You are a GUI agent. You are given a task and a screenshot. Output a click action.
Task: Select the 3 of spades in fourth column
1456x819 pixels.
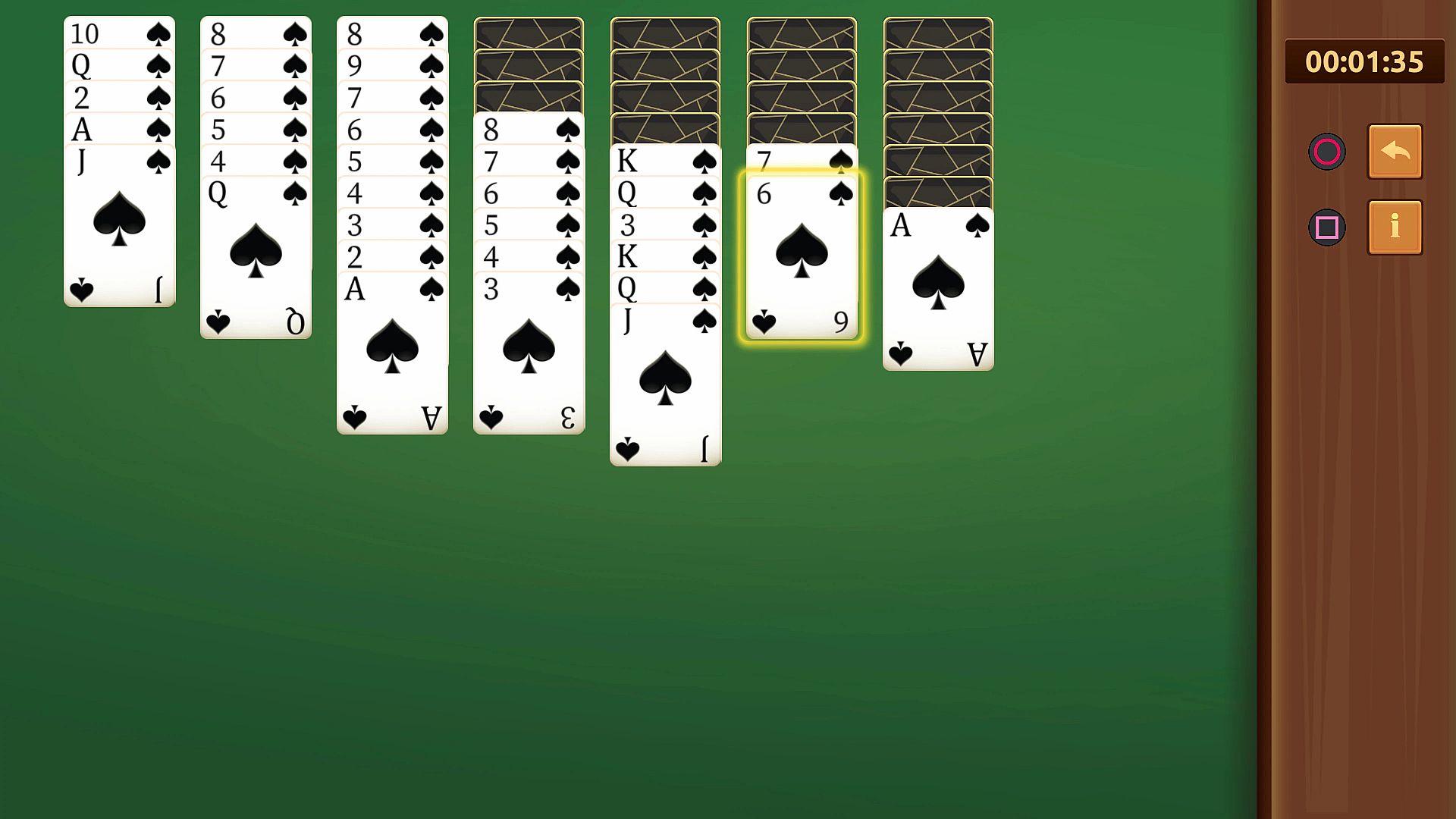click(x=529, y=353)
